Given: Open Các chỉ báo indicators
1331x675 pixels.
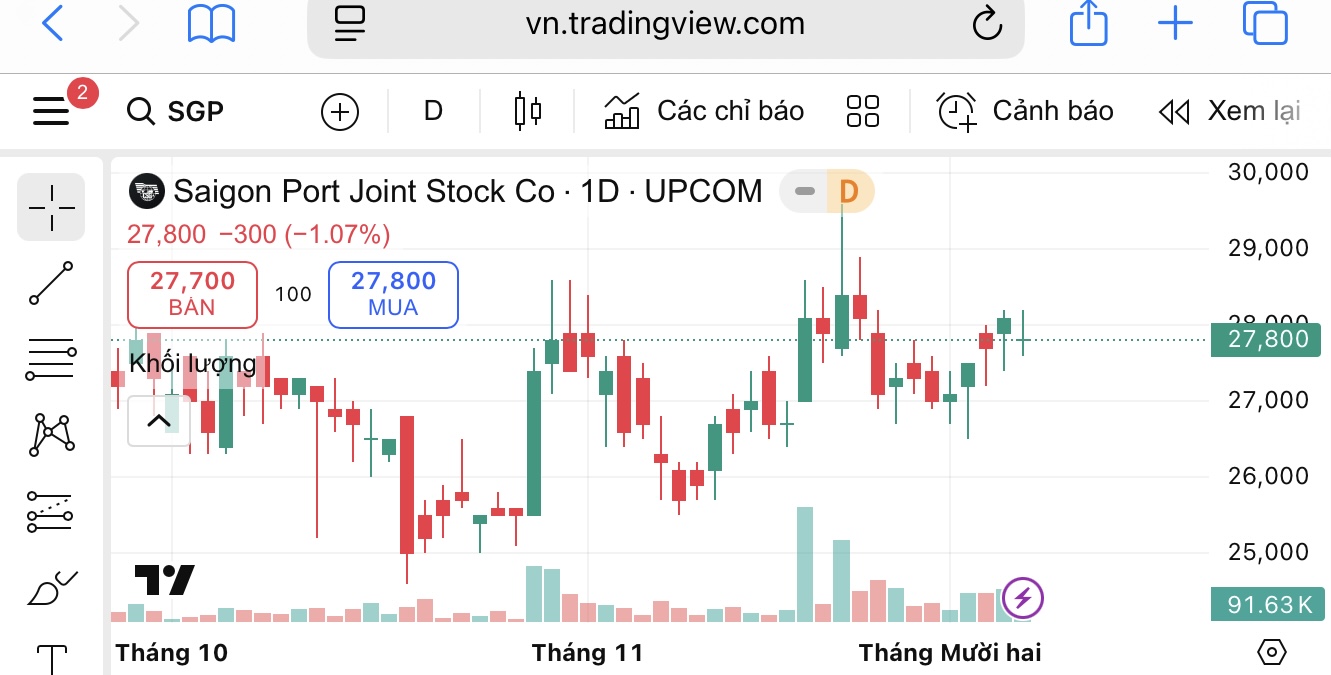Looking at the screenshot, I should pyautogui.click(x=705, y=111).
